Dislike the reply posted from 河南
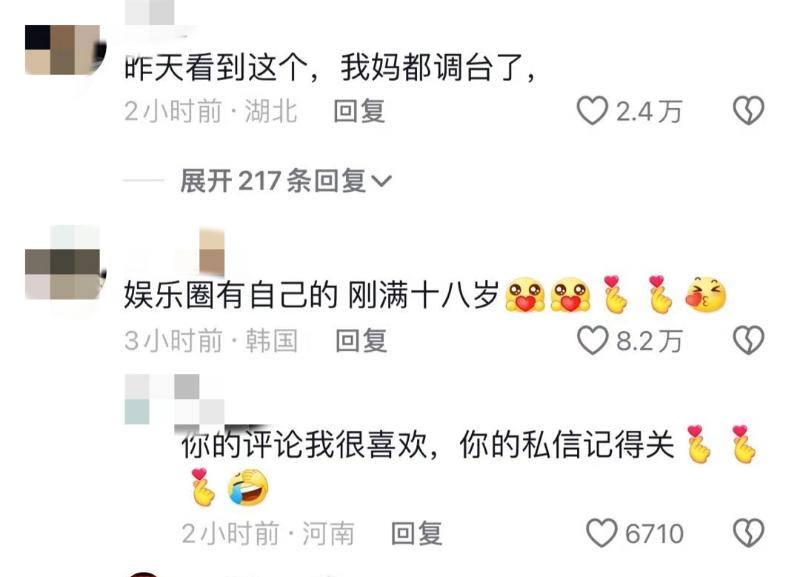This screenshot has height=577, width=800. coord(748,534)
